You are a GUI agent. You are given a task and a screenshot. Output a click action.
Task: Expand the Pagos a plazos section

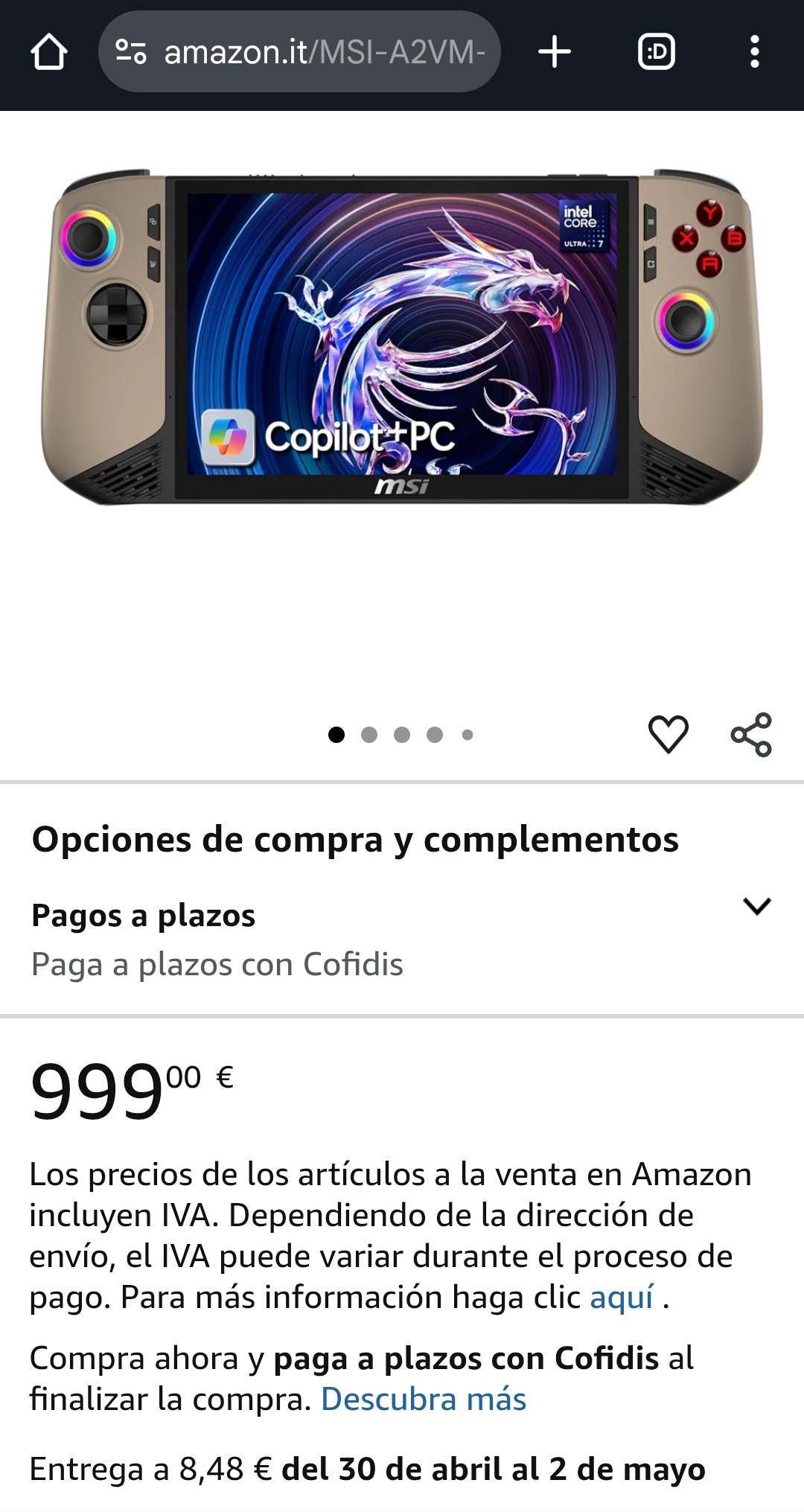[x=402, y=940]
